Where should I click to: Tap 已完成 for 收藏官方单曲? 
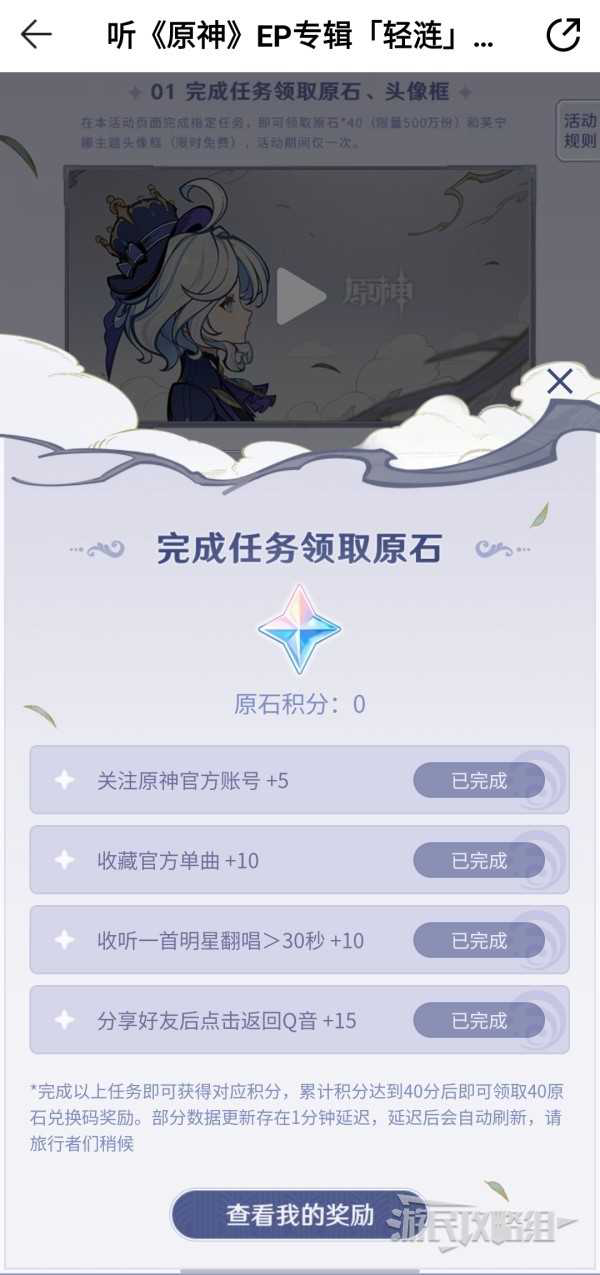coord(479,860)
